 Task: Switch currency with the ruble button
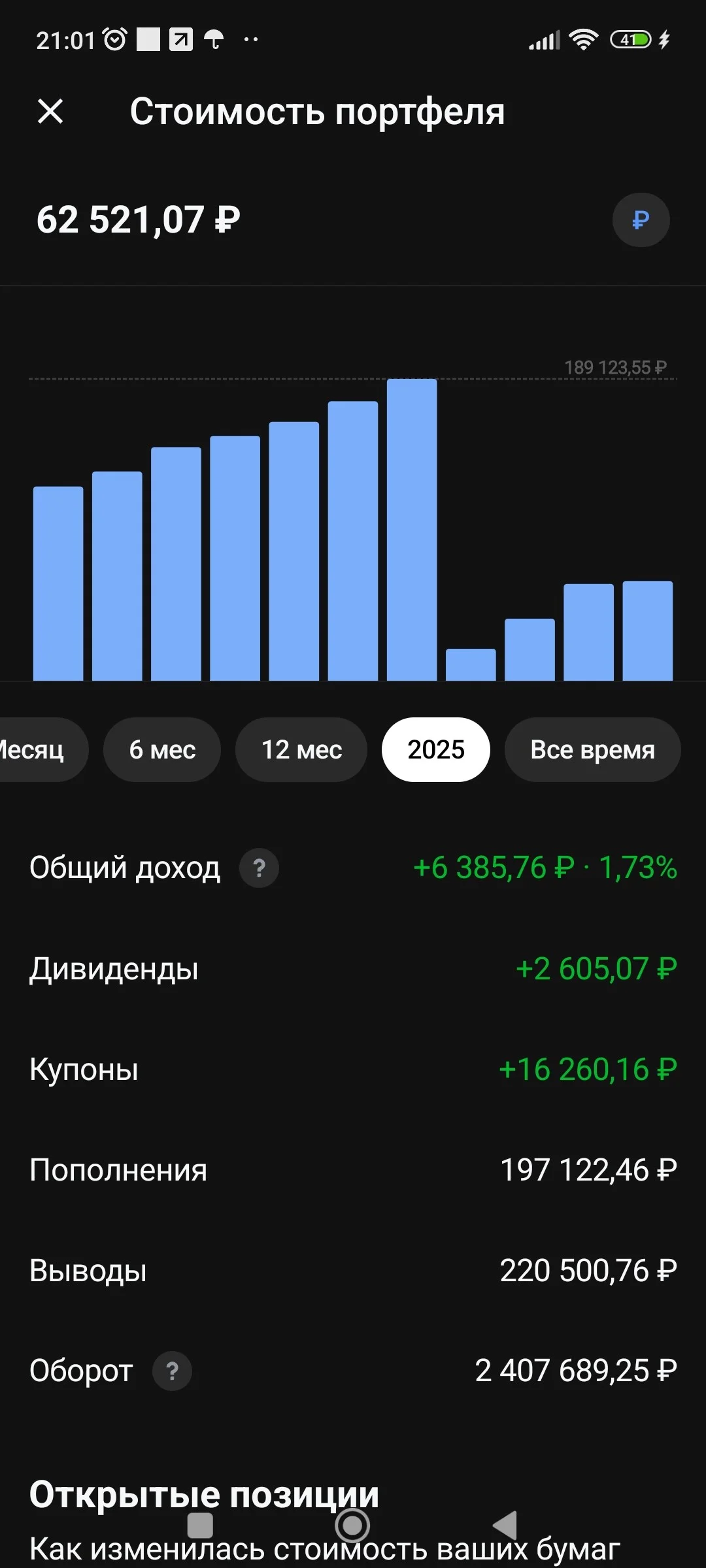(x=641, y=220)
